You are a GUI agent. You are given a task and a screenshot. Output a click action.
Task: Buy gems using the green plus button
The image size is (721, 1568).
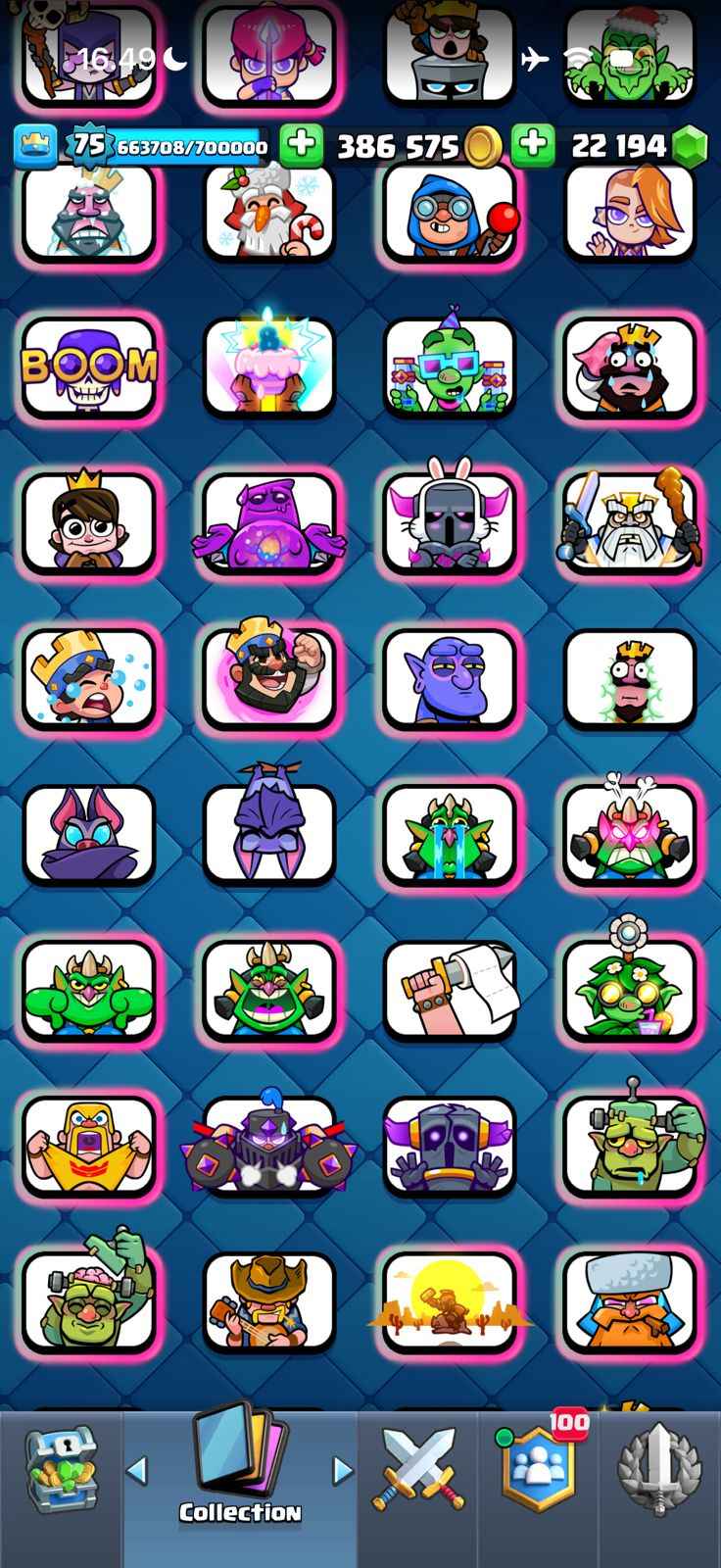532,145
